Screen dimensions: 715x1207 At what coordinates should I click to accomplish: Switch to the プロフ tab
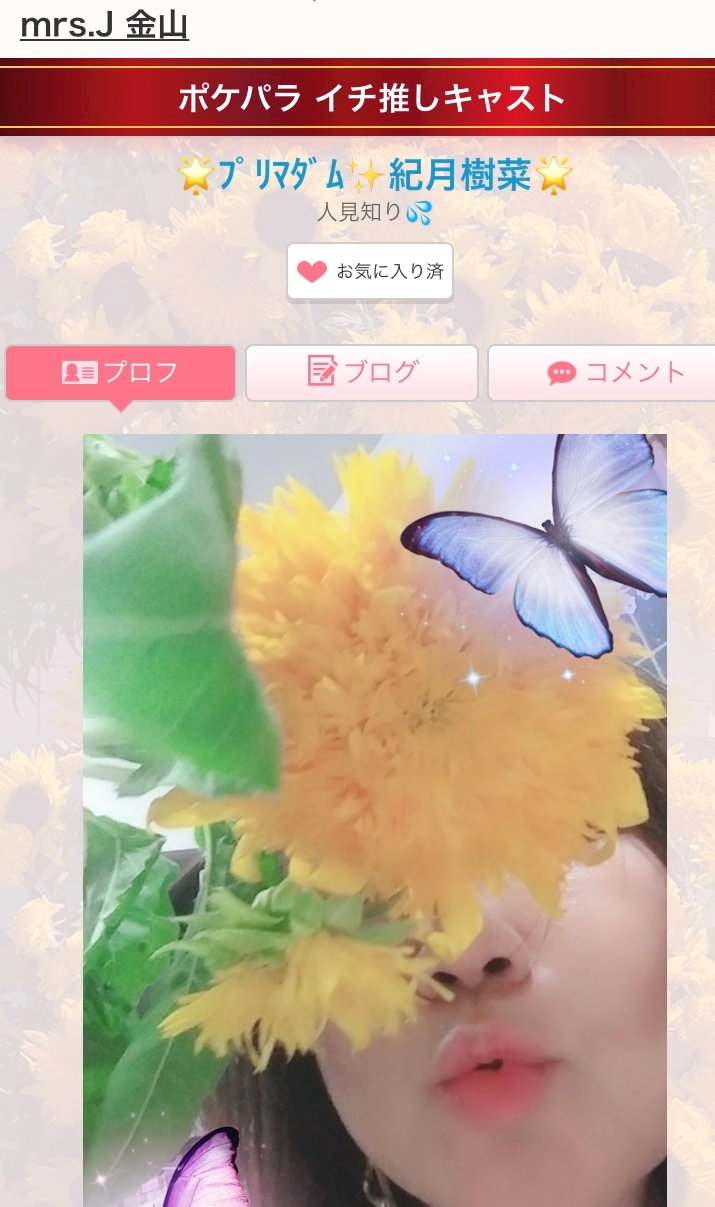pyautogui.click(x=121, y=373)
